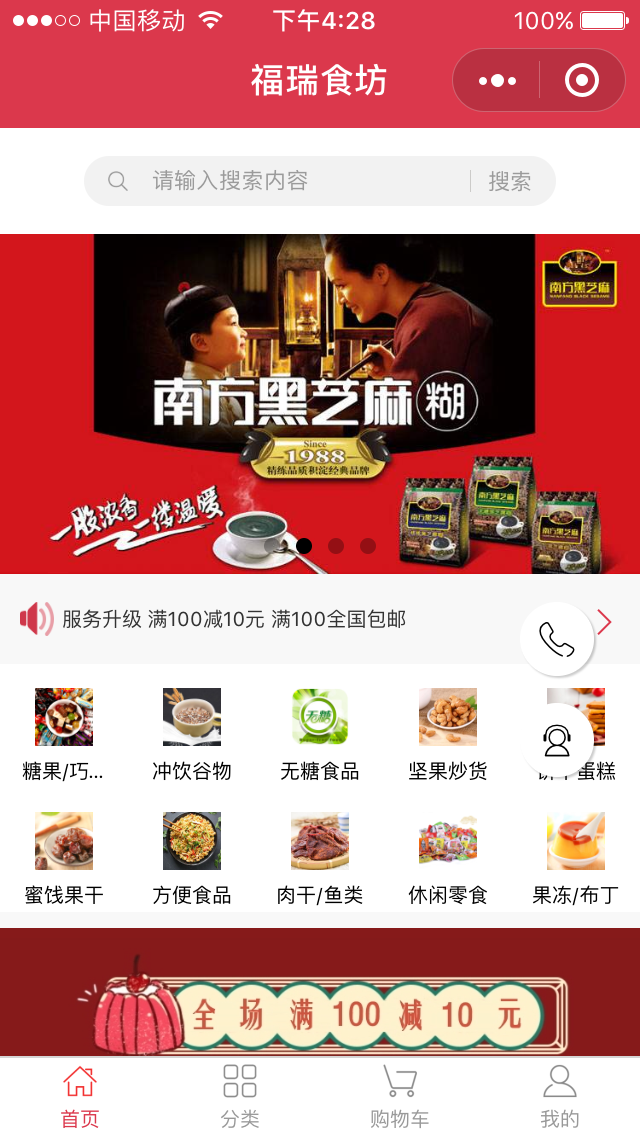The height and width of the screenshot is (1136, 640).
Task: Open customer service chat with the headset icon
Action: click(x=557, y=740)
